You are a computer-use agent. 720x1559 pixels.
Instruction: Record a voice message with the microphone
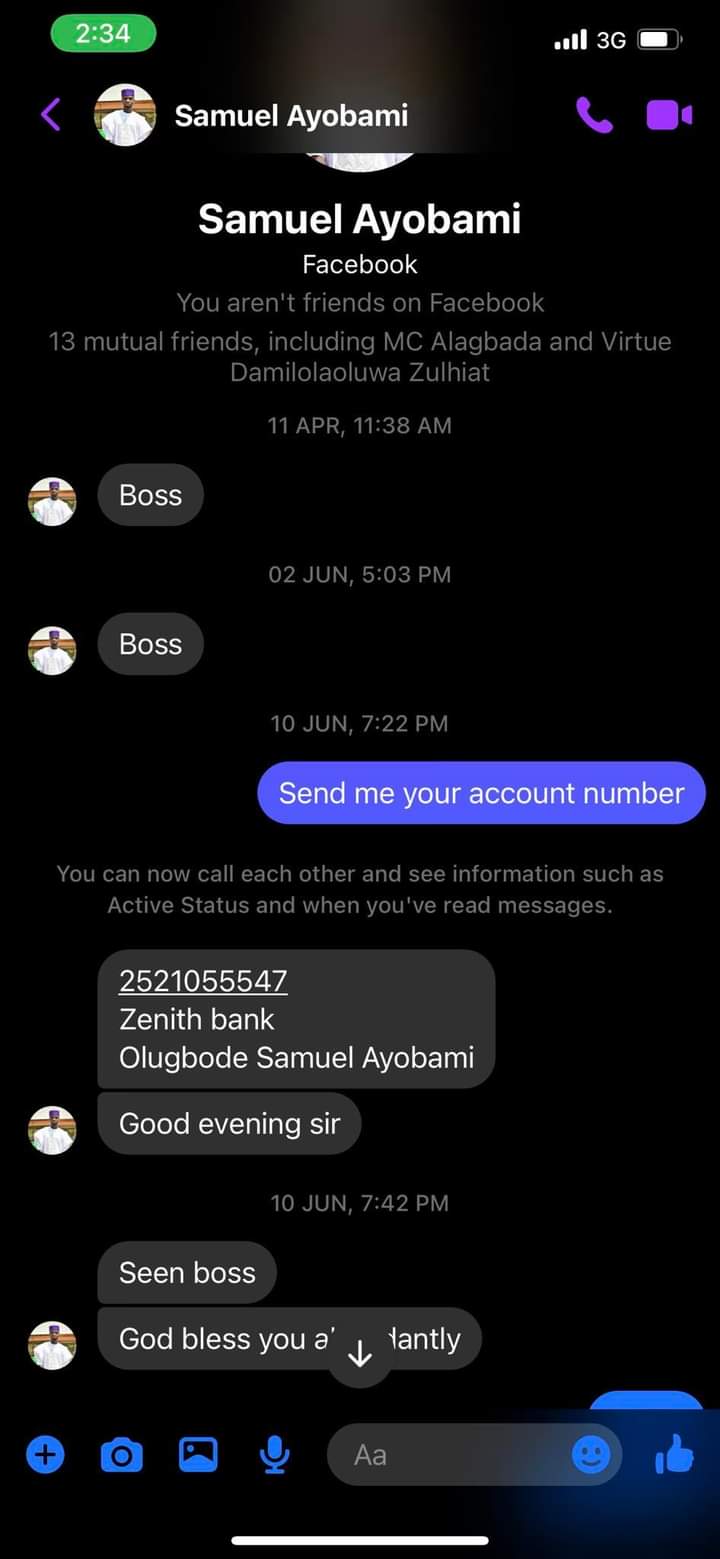click(x=274, y=1455)
